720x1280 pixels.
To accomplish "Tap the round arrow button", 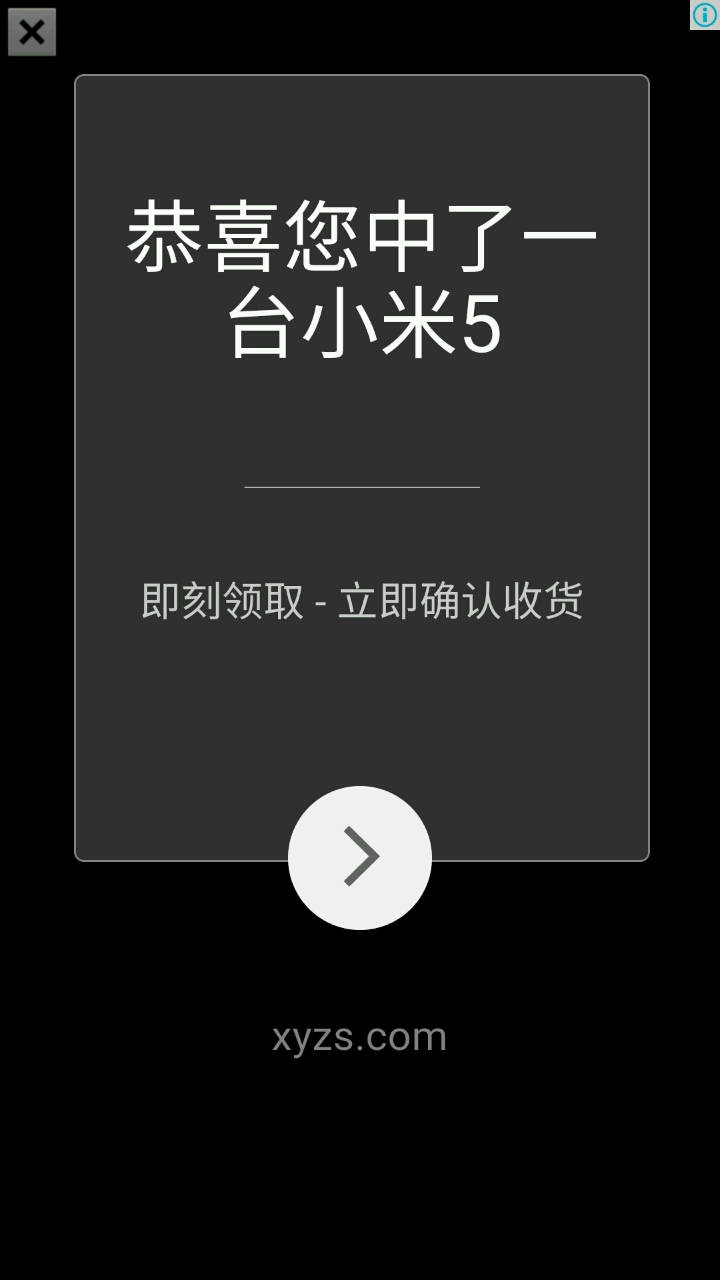I will (x=360, y=857).
